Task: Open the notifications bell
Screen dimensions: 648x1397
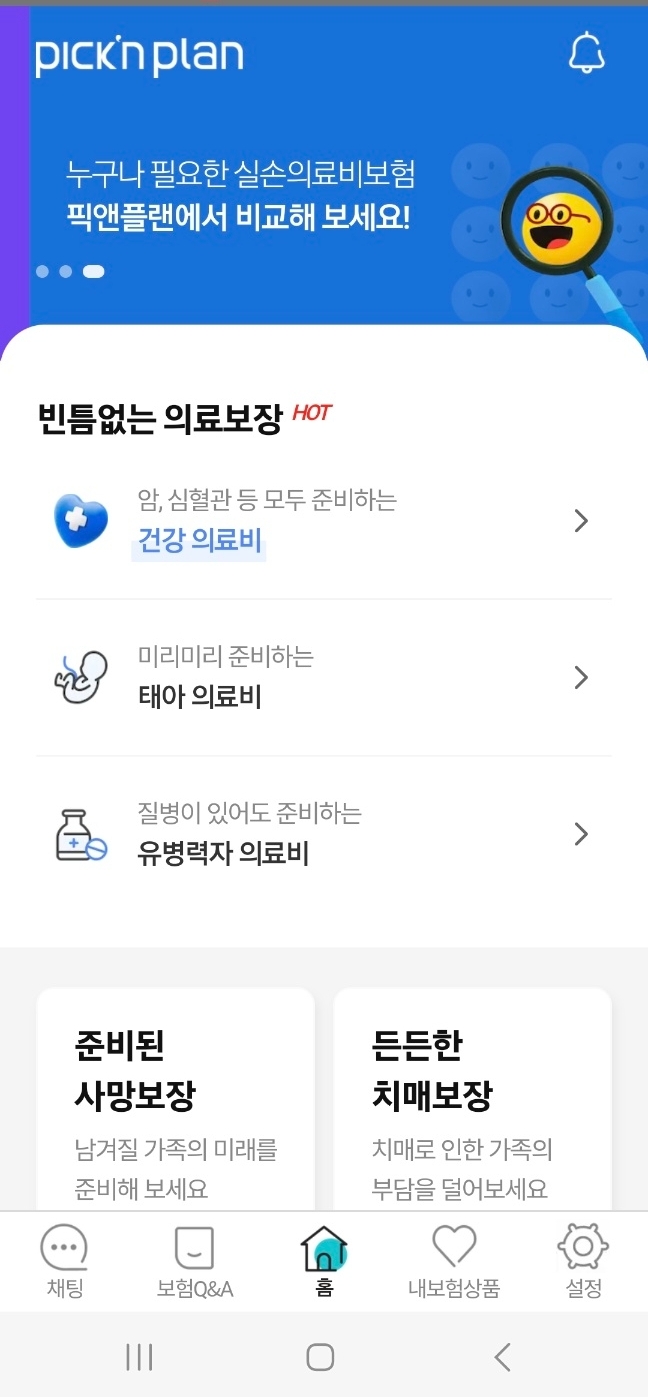Action: [x=587, y=53]
